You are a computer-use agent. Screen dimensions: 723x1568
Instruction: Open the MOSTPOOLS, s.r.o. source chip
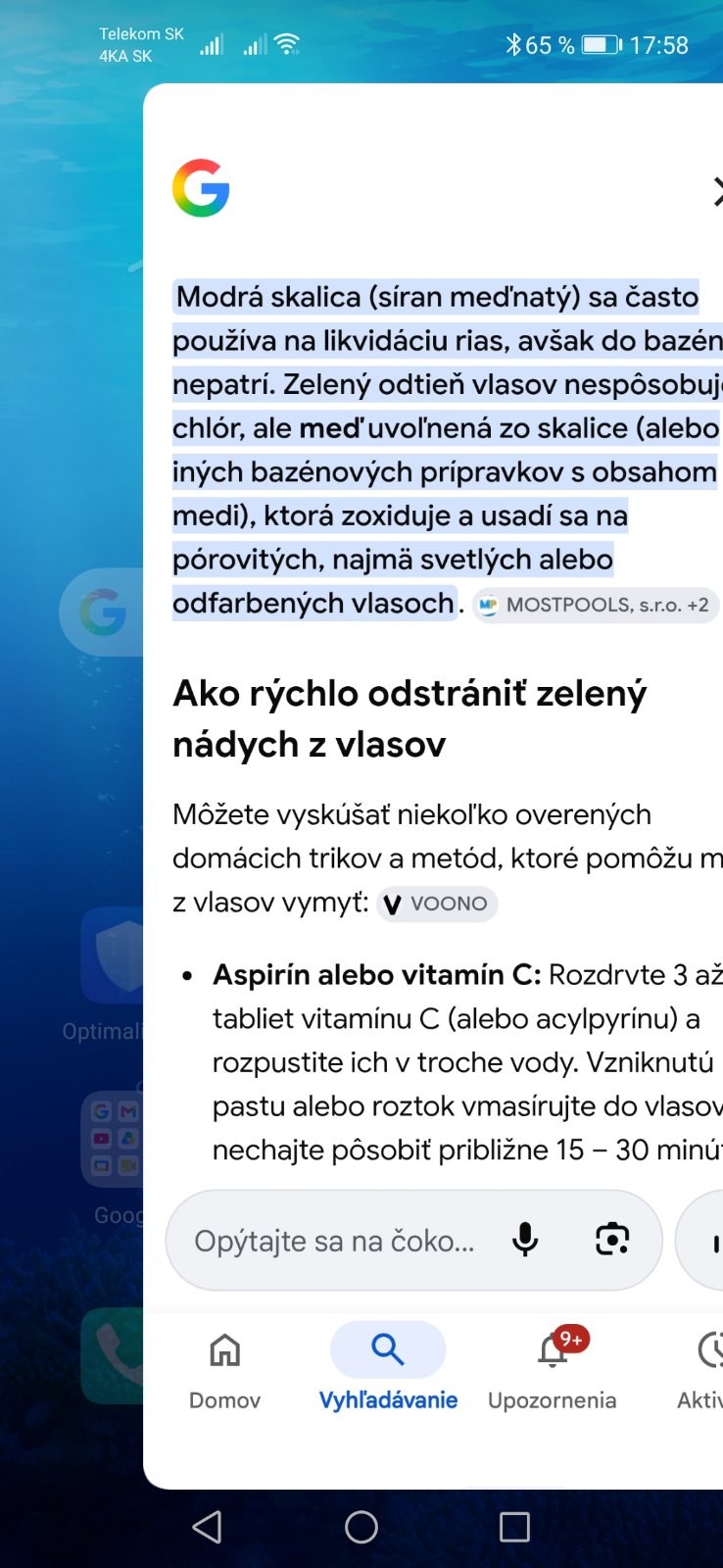coord(596,606)
